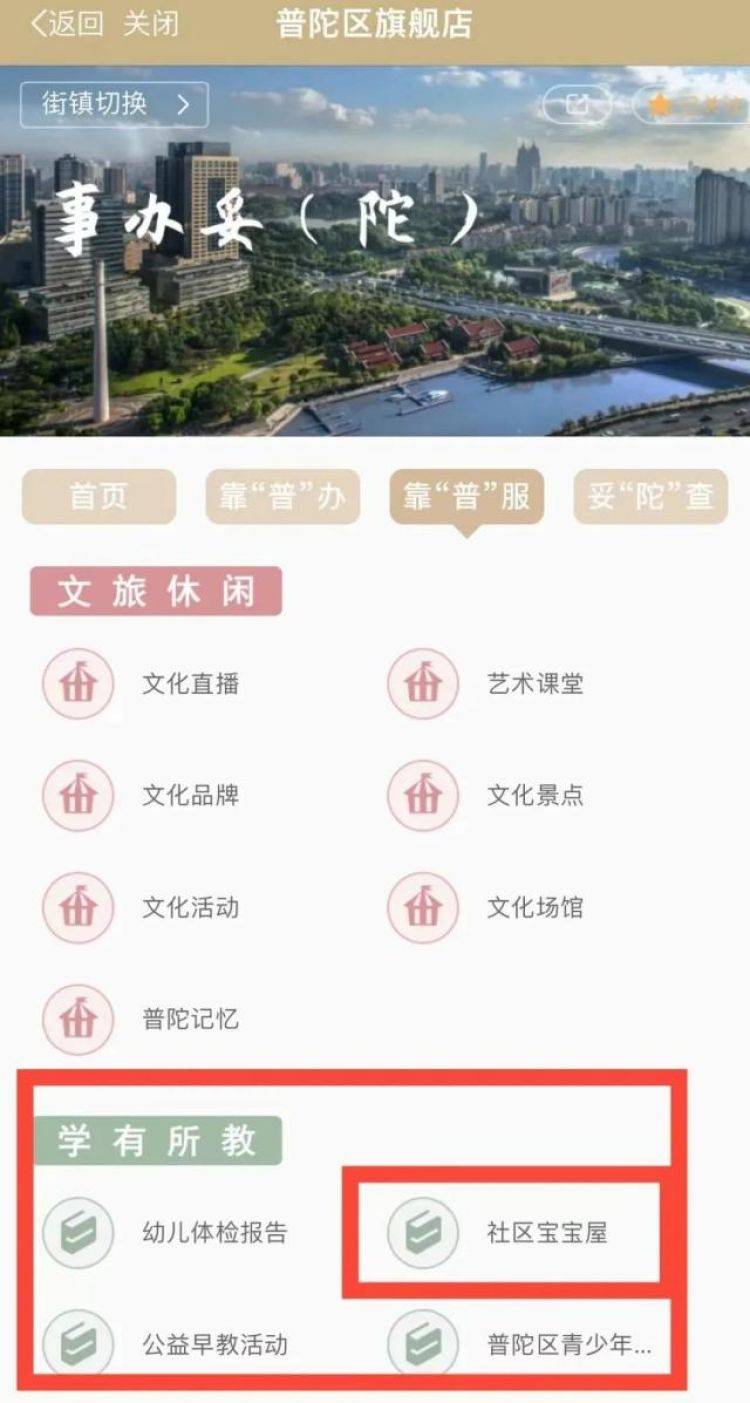This screenshot has height=1403, width=750.
Task: Open 艺术课堂
Action: pyautogui.click(x=534, y=684)
